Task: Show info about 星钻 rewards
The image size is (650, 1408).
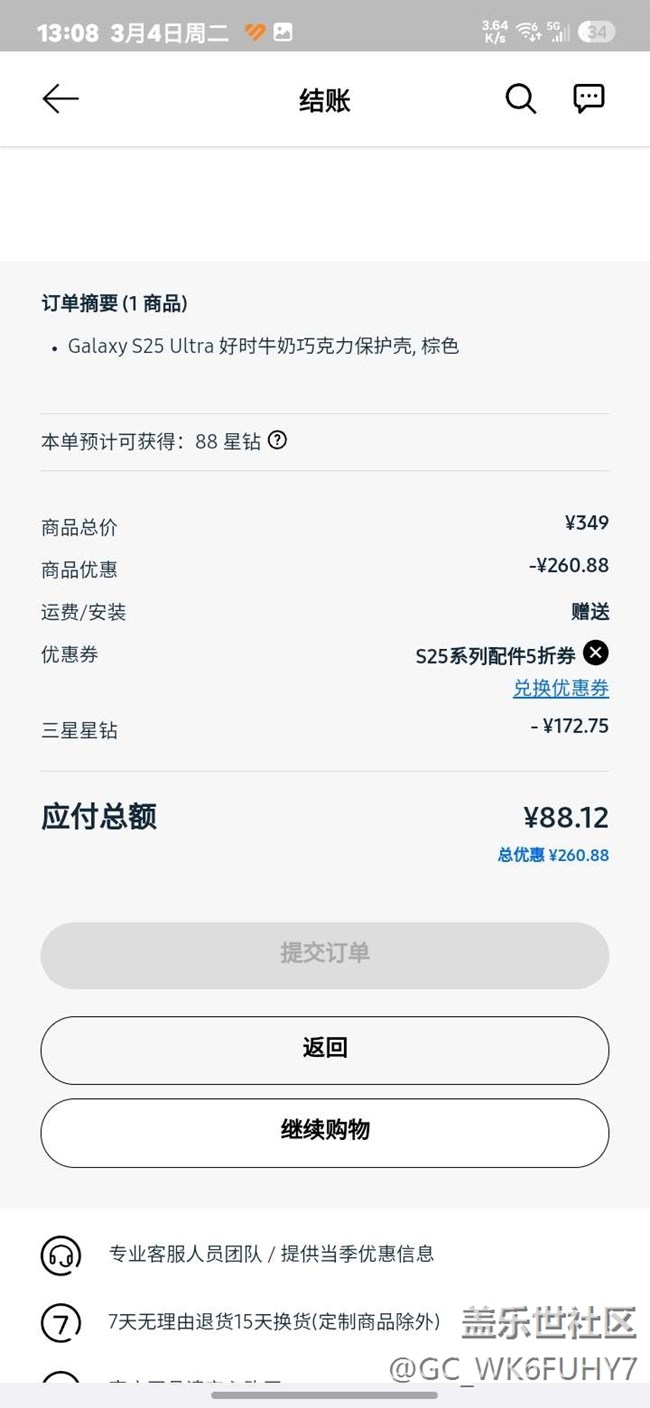Action: [277, 440]
